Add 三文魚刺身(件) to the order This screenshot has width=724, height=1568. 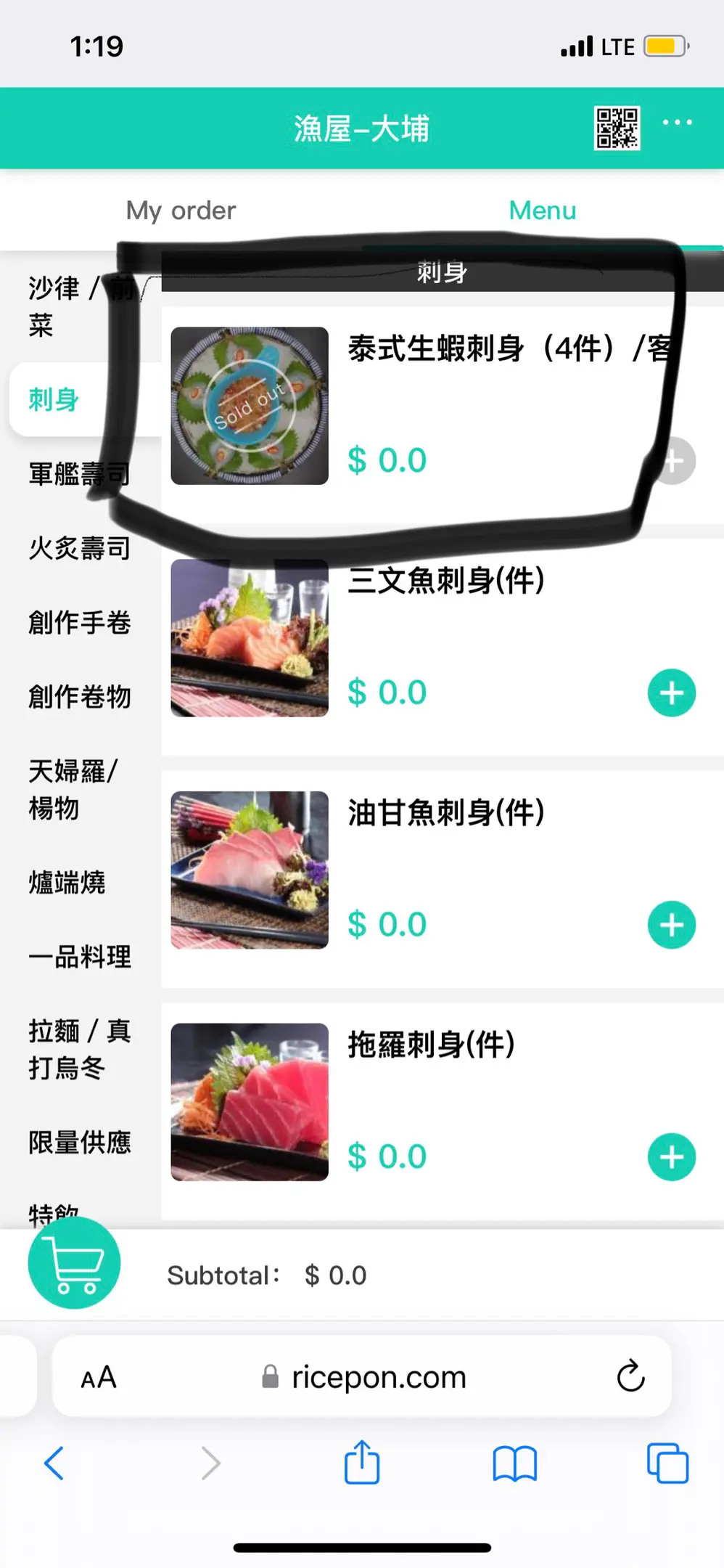pyautogui.click(x=671, y=693)
